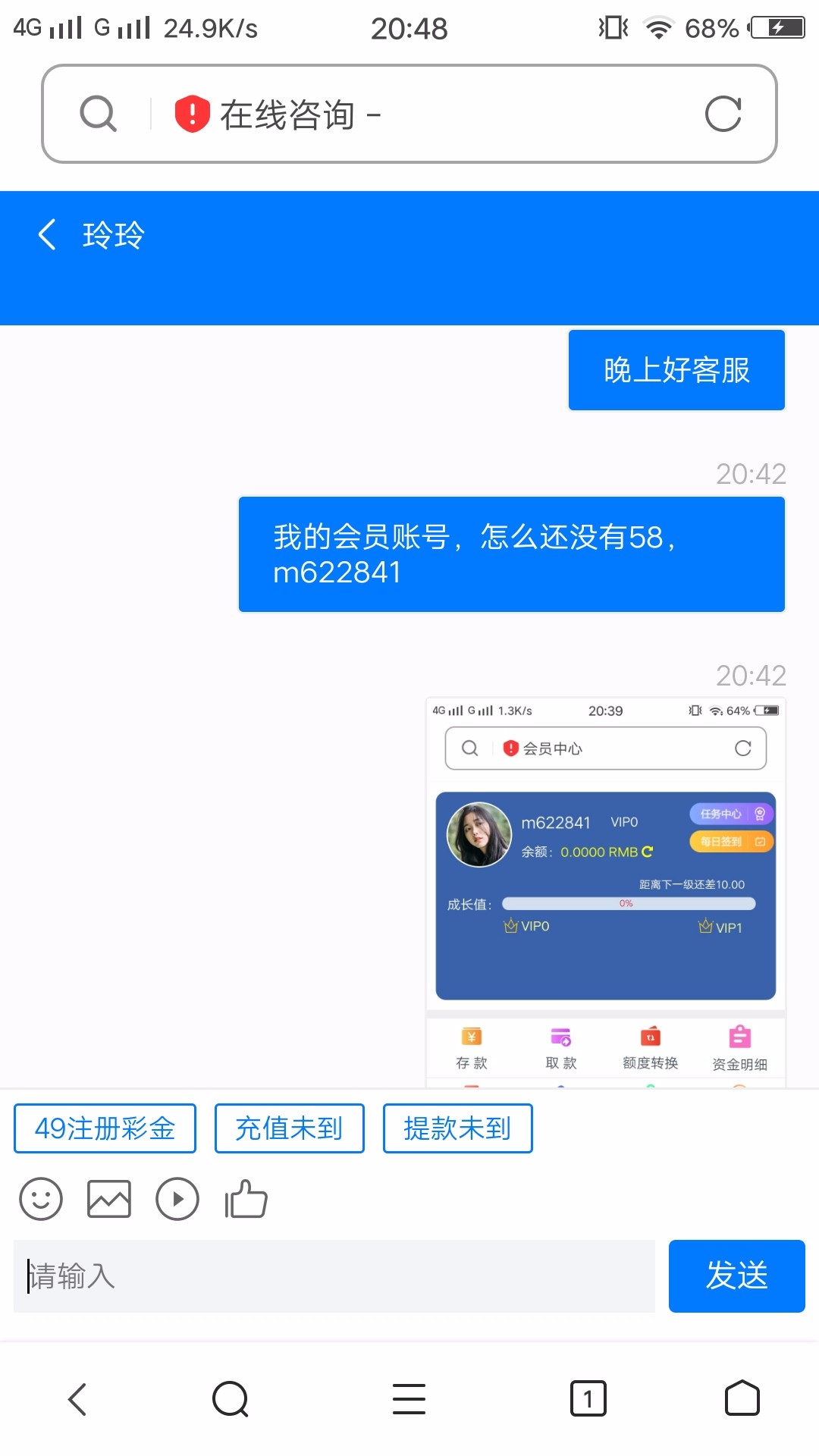
Task: Rate the service with thumbs up
Action: point(246,1199)
